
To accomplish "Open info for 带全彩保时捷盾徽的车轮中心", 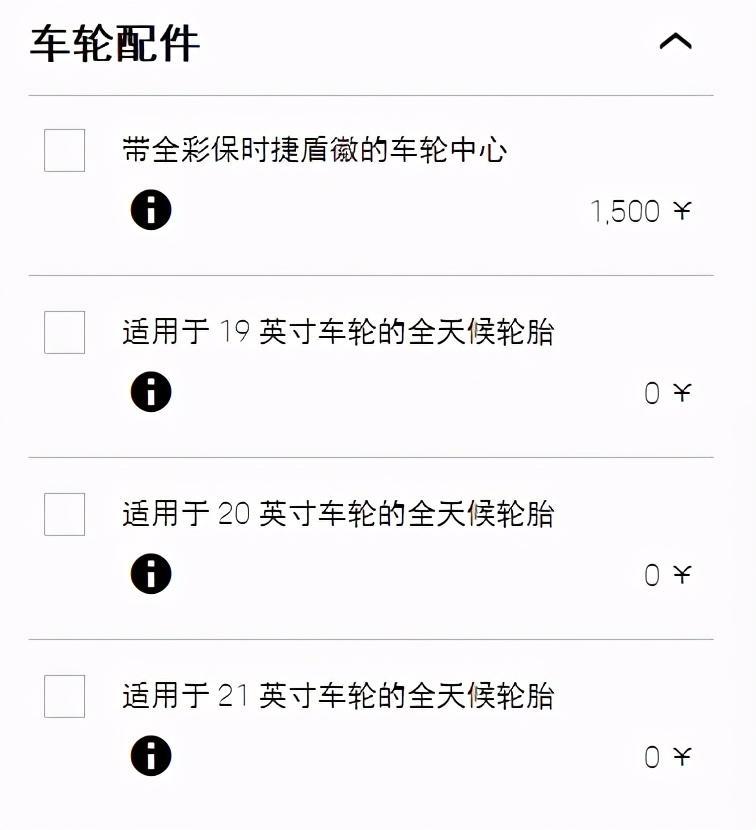I will click(x=151, y=211).
